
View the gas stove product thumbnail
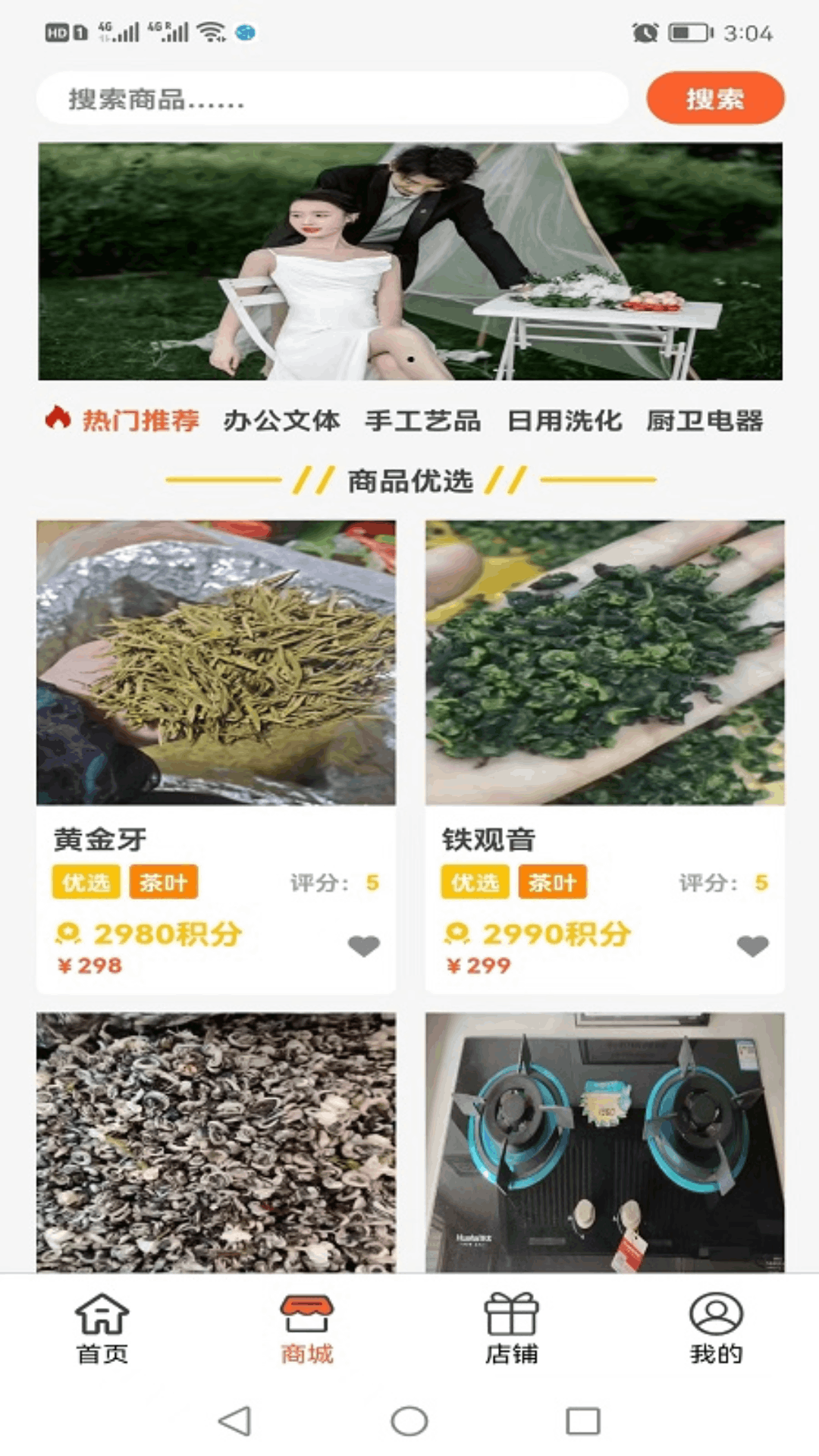(x=604, y=1137)
